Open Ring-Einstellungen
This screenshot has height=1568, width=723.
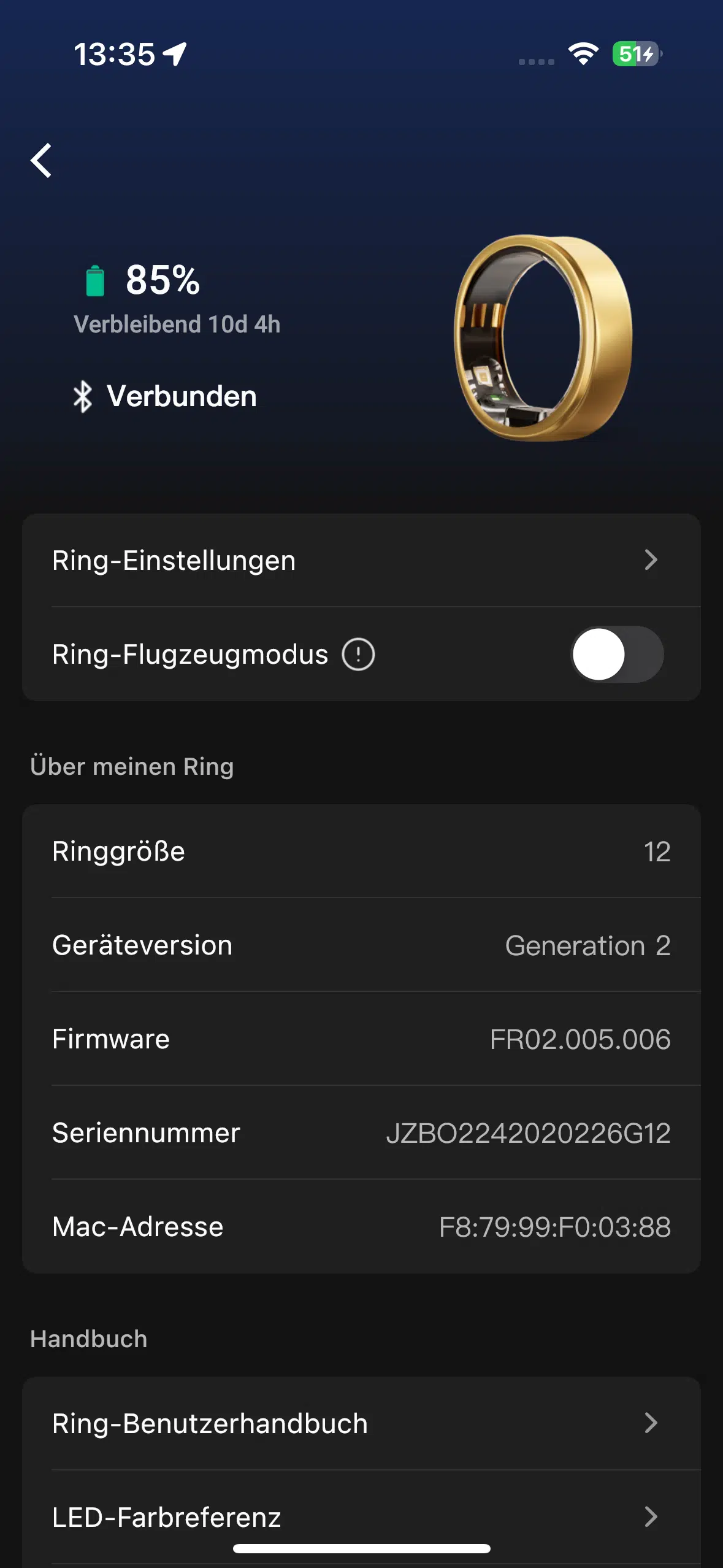click(361, 560)
